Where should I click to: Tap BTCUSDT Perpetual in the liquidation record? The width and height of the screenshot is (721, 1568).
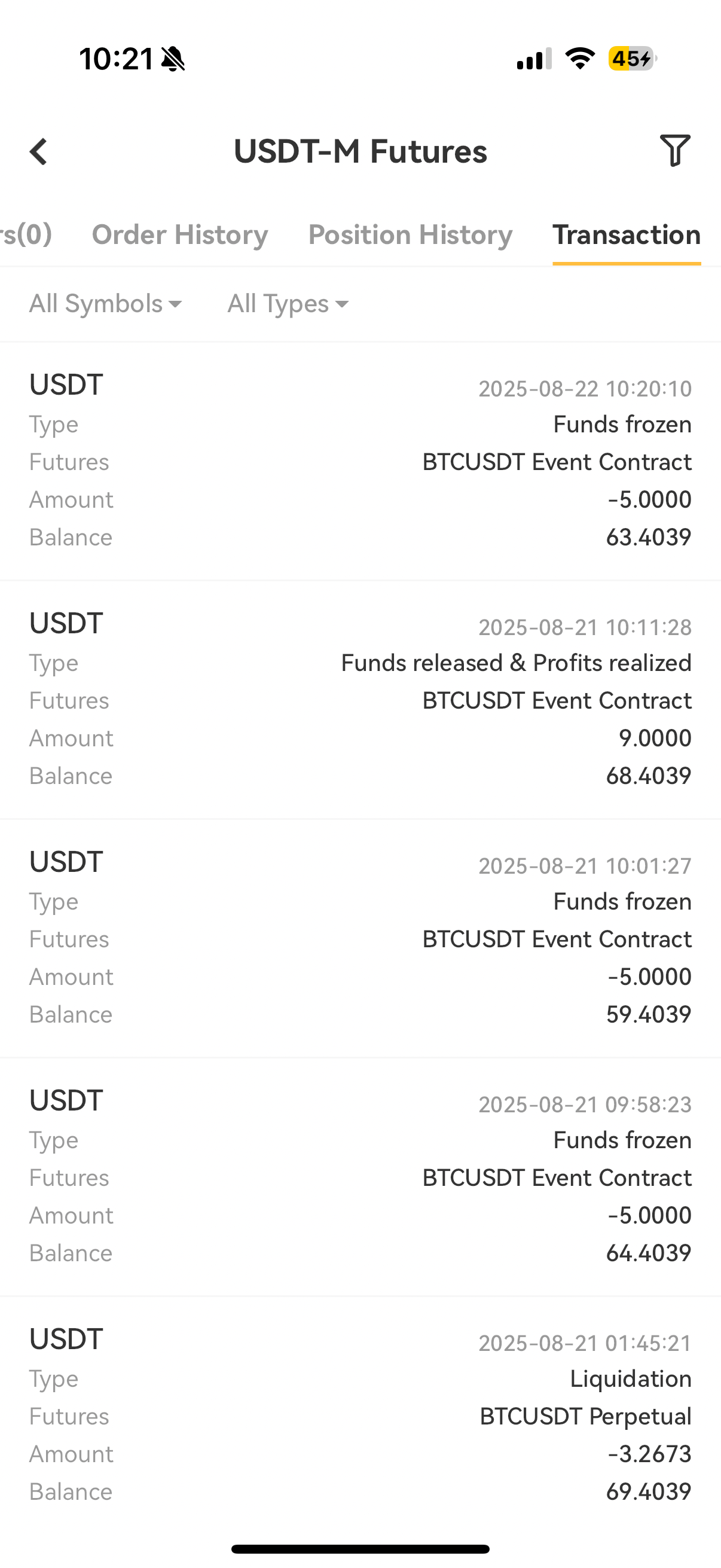tap(585, 1417)
